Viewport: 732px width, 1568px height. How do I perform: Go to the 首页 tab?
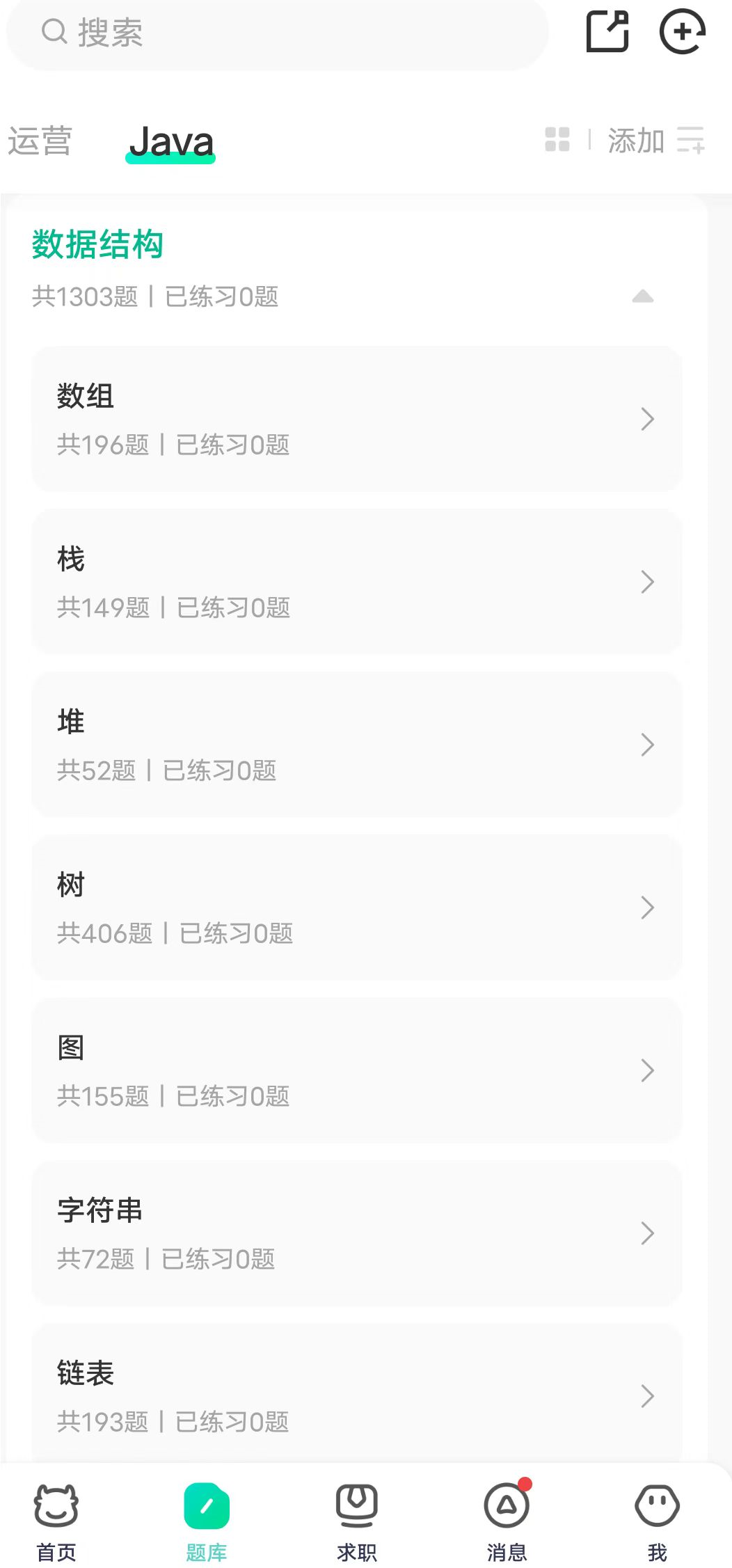(x=56, y=1521)
